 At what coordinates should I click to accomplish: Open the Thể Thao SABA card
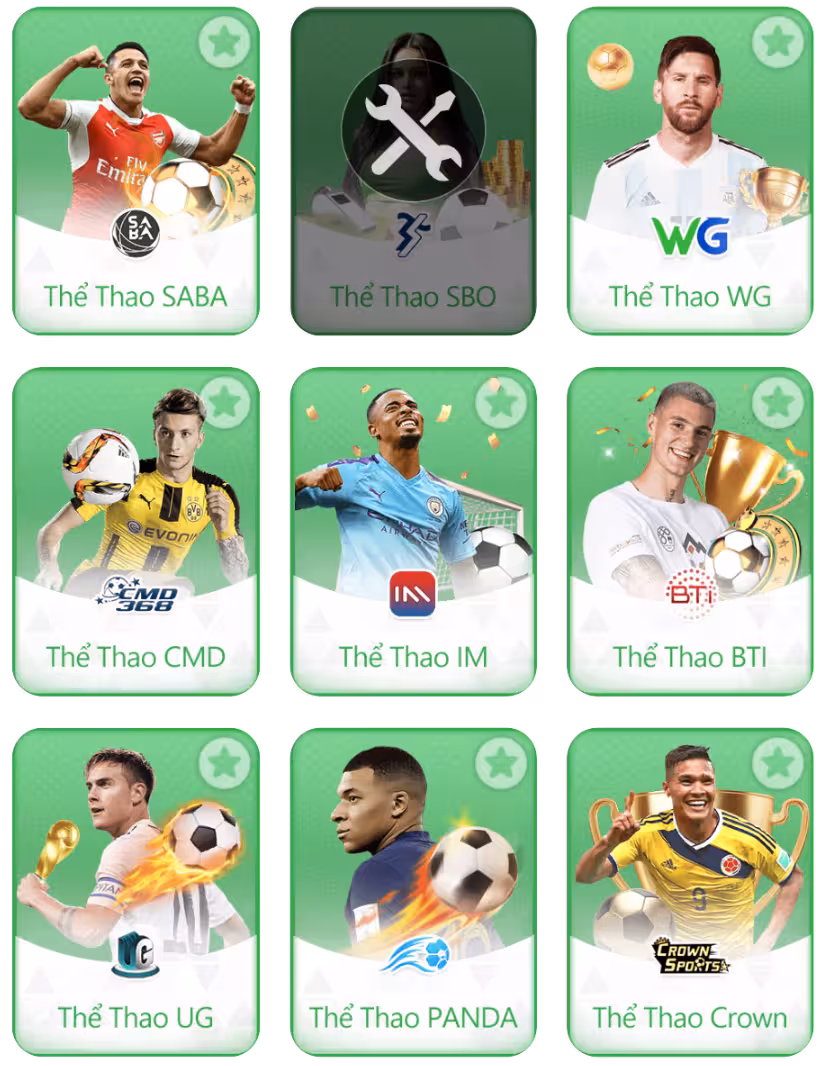point(135,200)
